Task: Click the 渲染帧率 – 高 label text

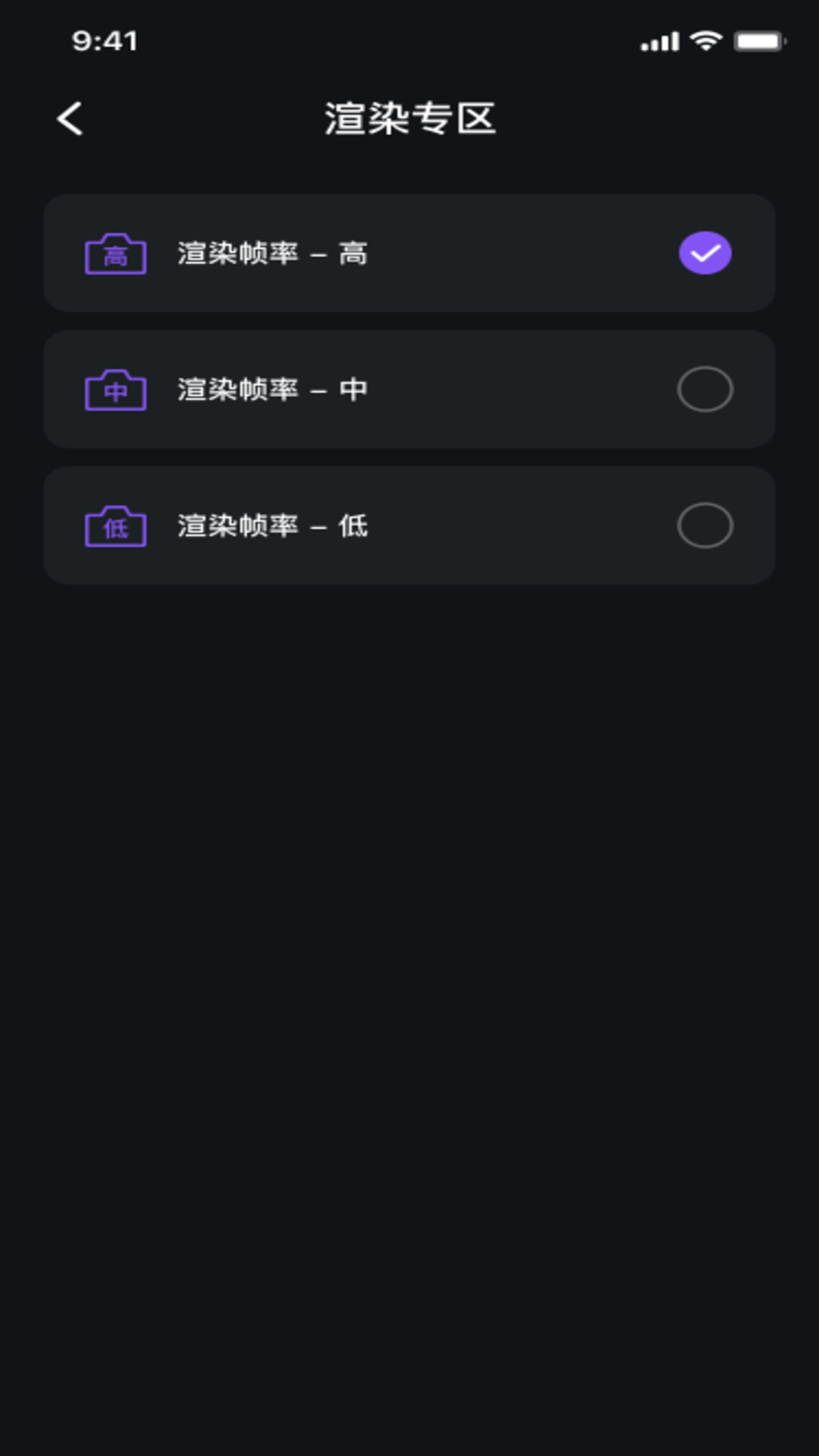Action: tap(273, 254)
